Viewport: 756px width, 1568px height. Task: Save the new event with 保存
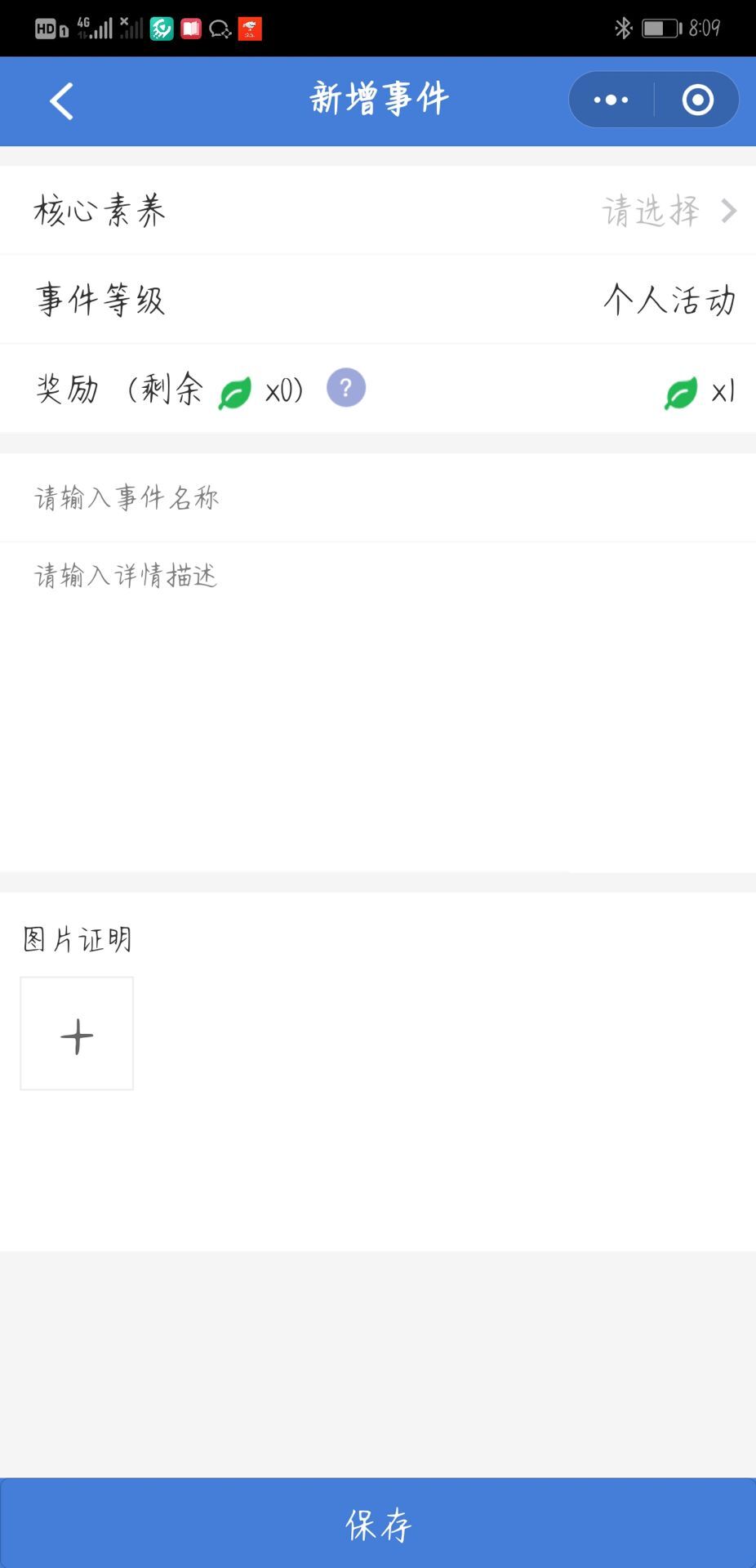[378, 1524]
